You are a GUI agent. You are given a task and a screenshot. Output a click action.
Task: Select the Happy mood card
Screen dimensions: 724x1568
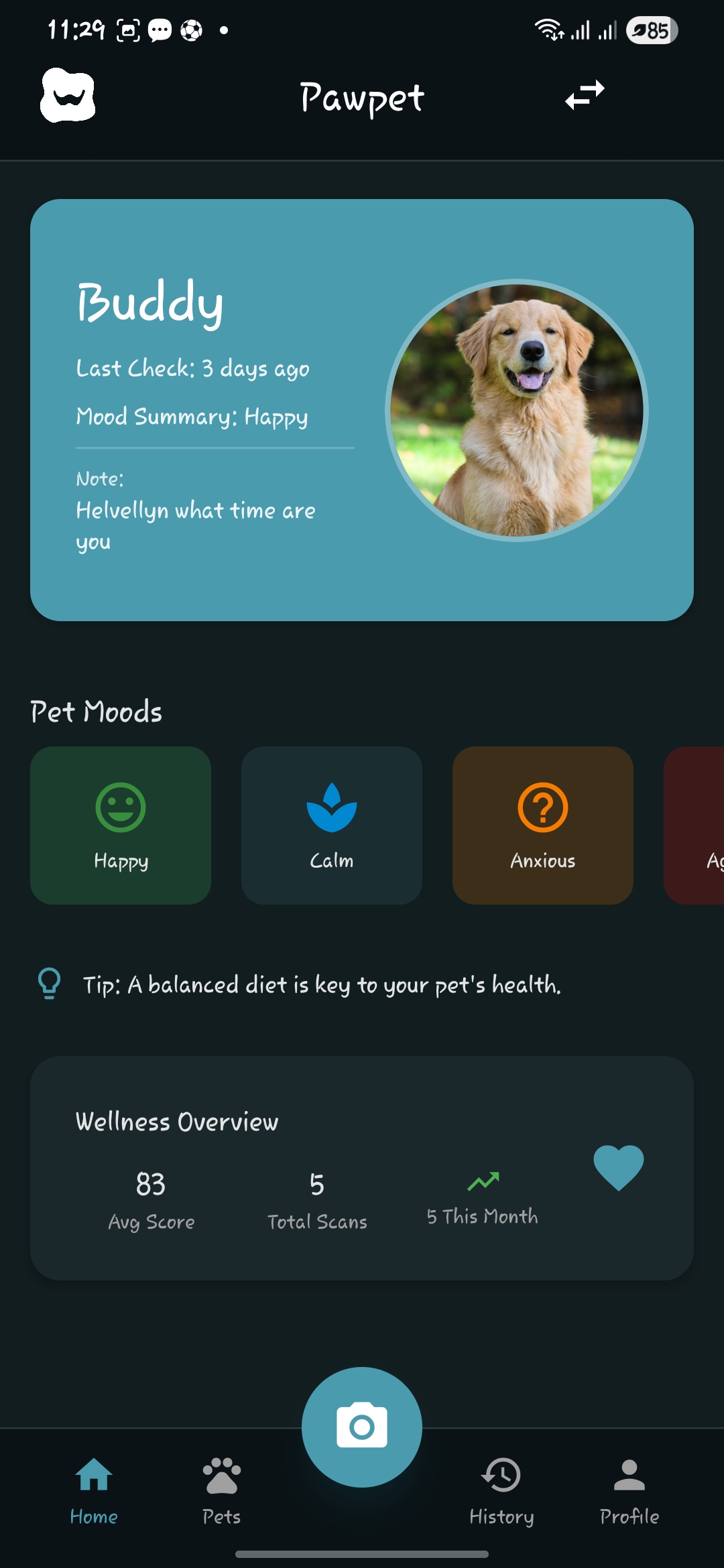point(121,825)
